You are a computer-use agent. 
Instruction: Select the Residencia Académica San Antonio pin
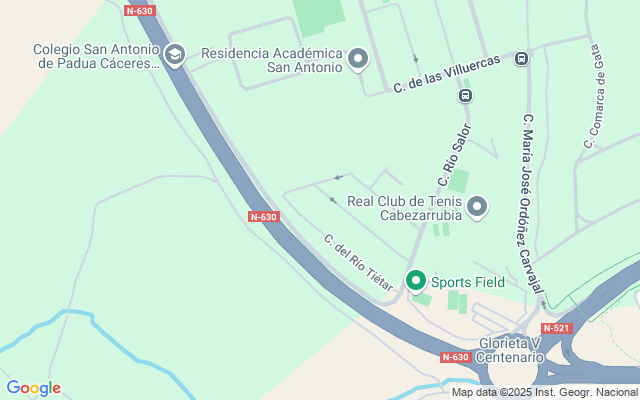[358, 60]
